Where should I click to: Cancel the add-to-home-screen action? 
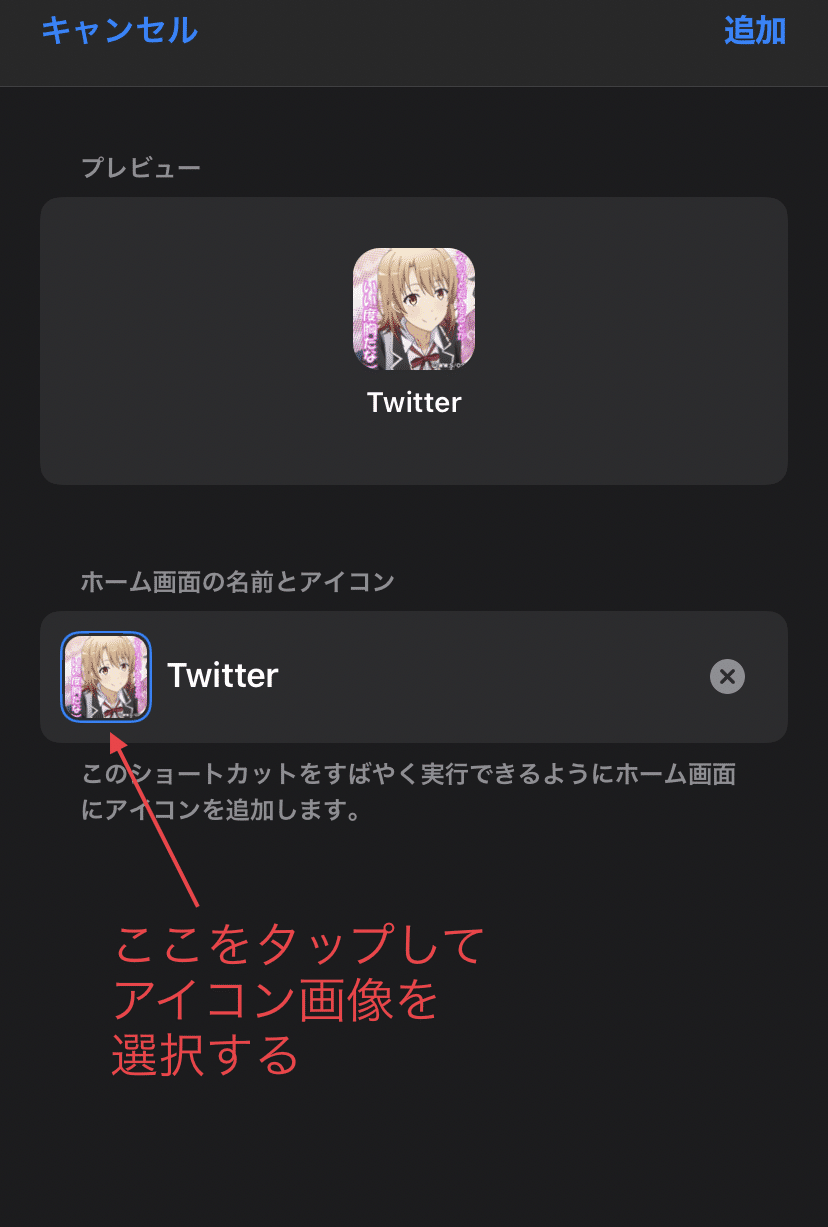(118, 31)
